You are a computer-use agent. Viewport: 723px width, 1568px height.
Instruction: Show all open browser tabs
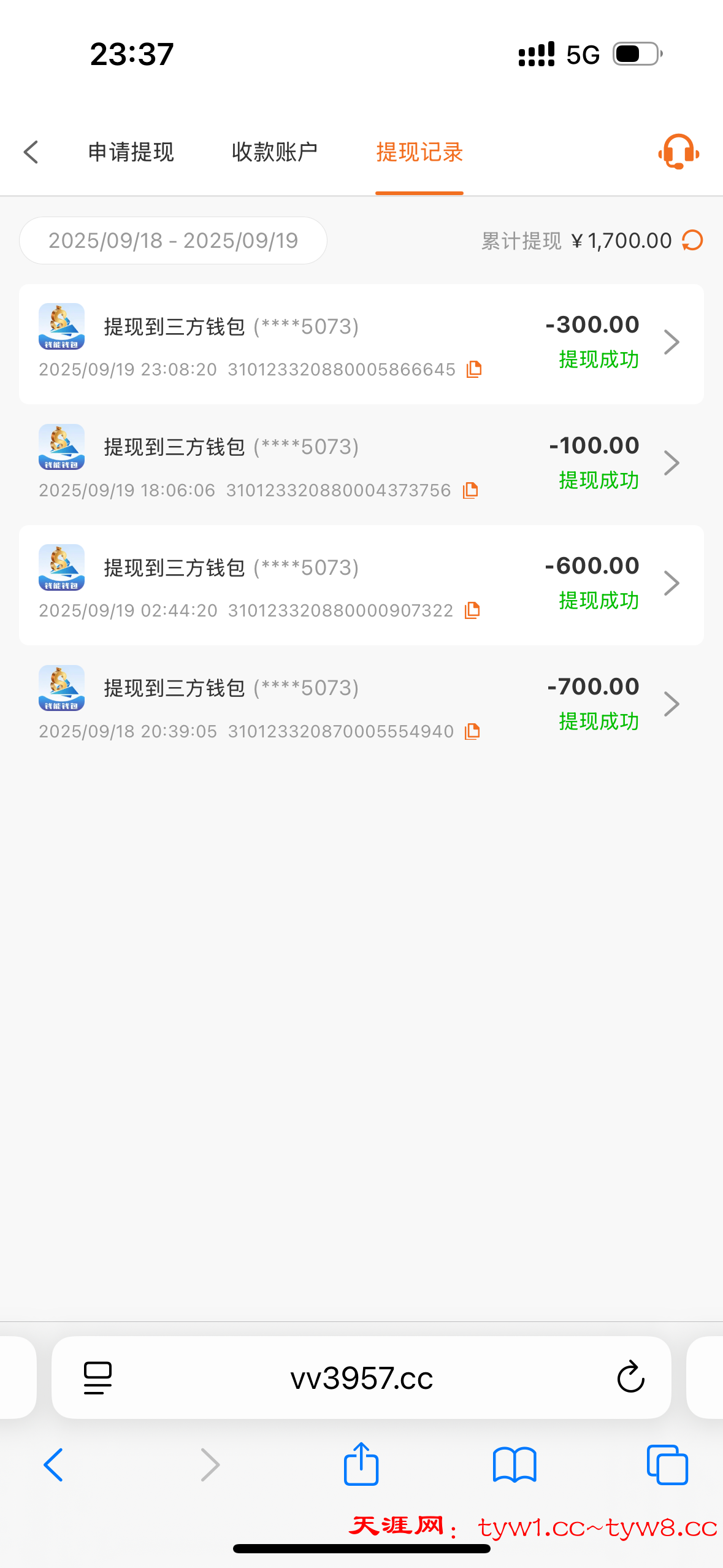[667, 1465]
